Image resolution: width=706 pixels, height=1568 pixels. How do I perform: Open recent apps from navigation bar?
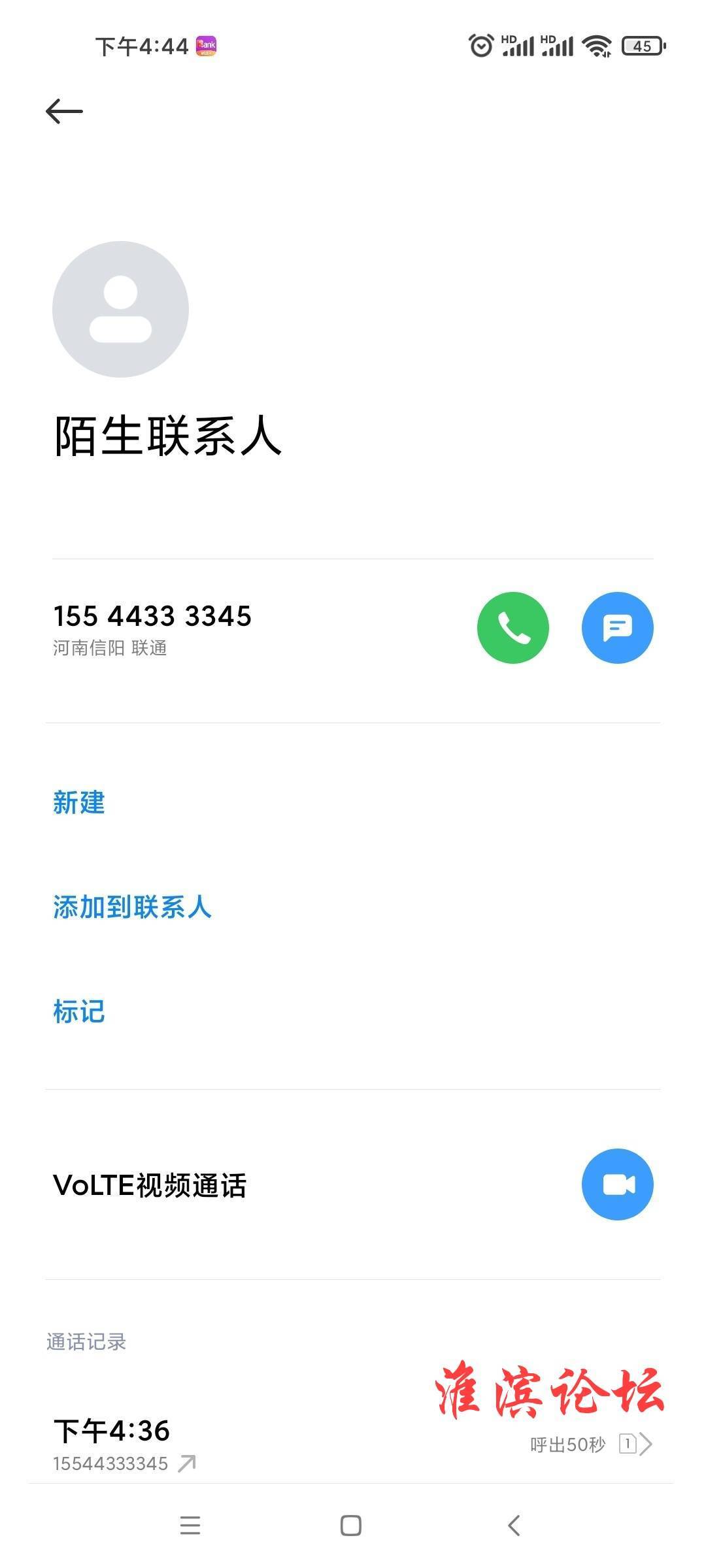[190, 1526]
